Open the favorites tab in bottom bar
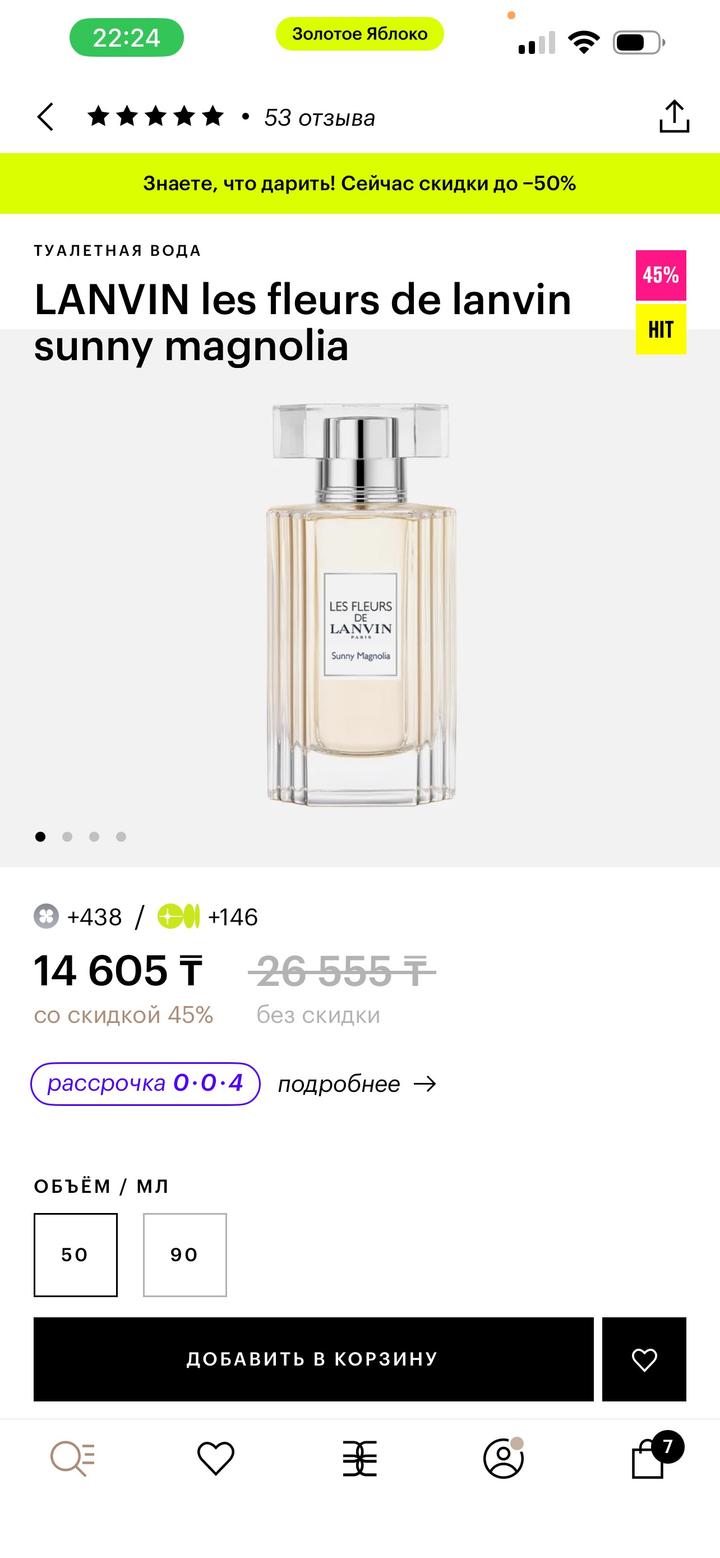This screenshot has height=1558, width=720. coord(215,1459)
